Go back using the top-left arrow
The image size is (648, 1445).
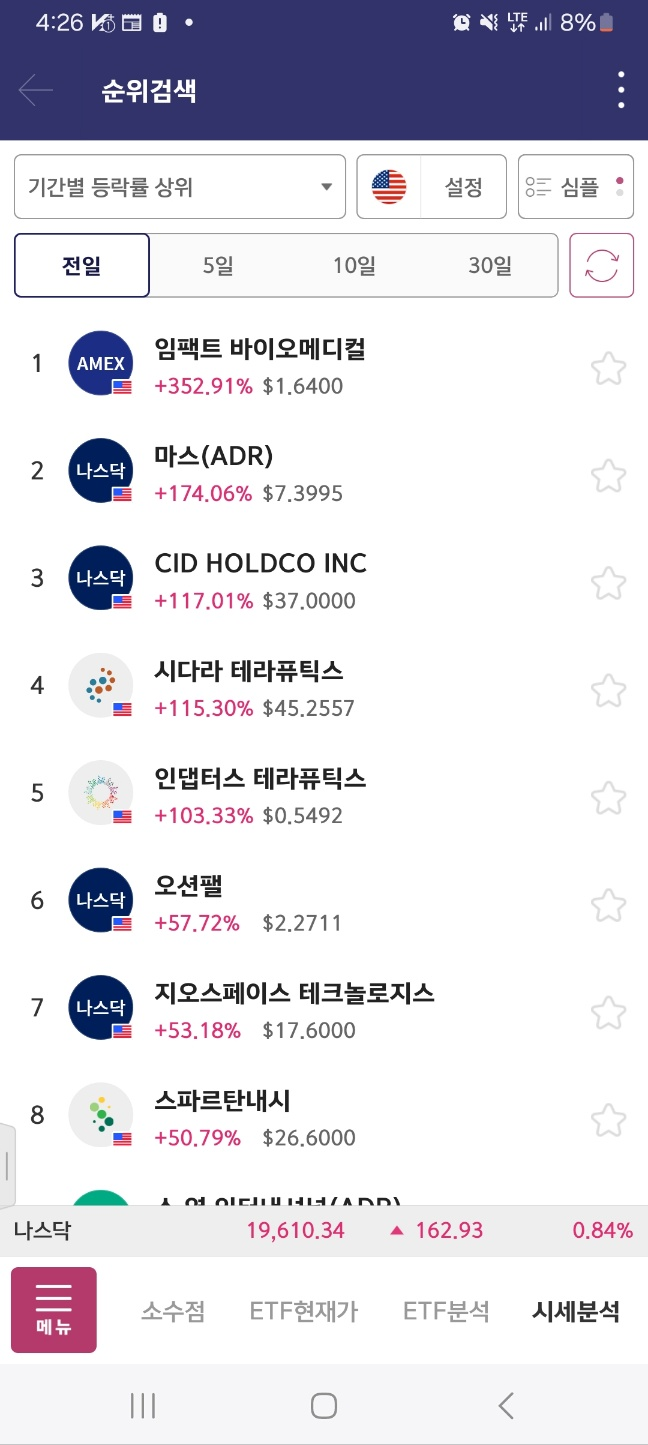point(36,91)
